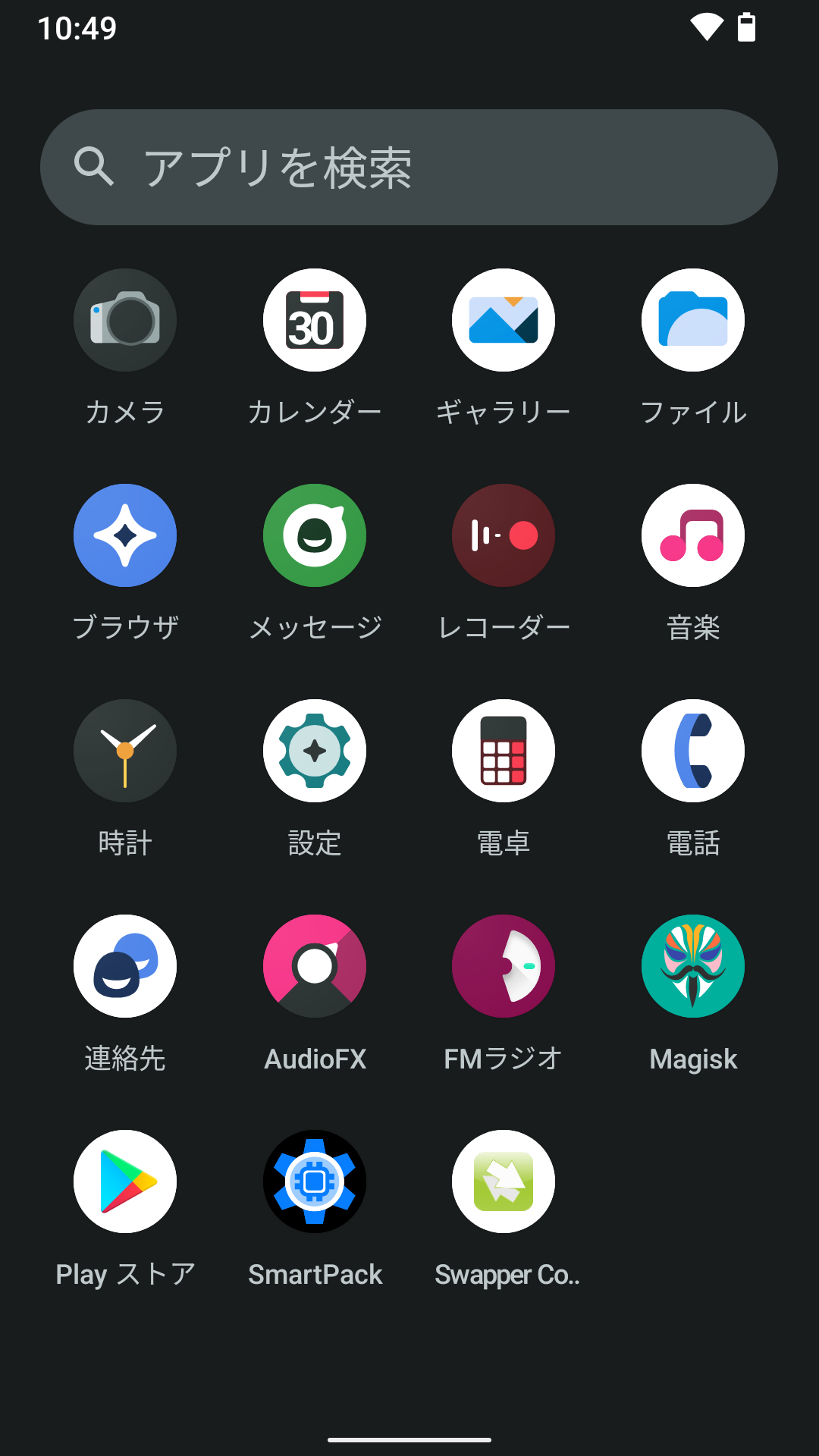Viewport: 819px width, 1456px height.
Task: Open the FMラジオ app
Action: 504,966
